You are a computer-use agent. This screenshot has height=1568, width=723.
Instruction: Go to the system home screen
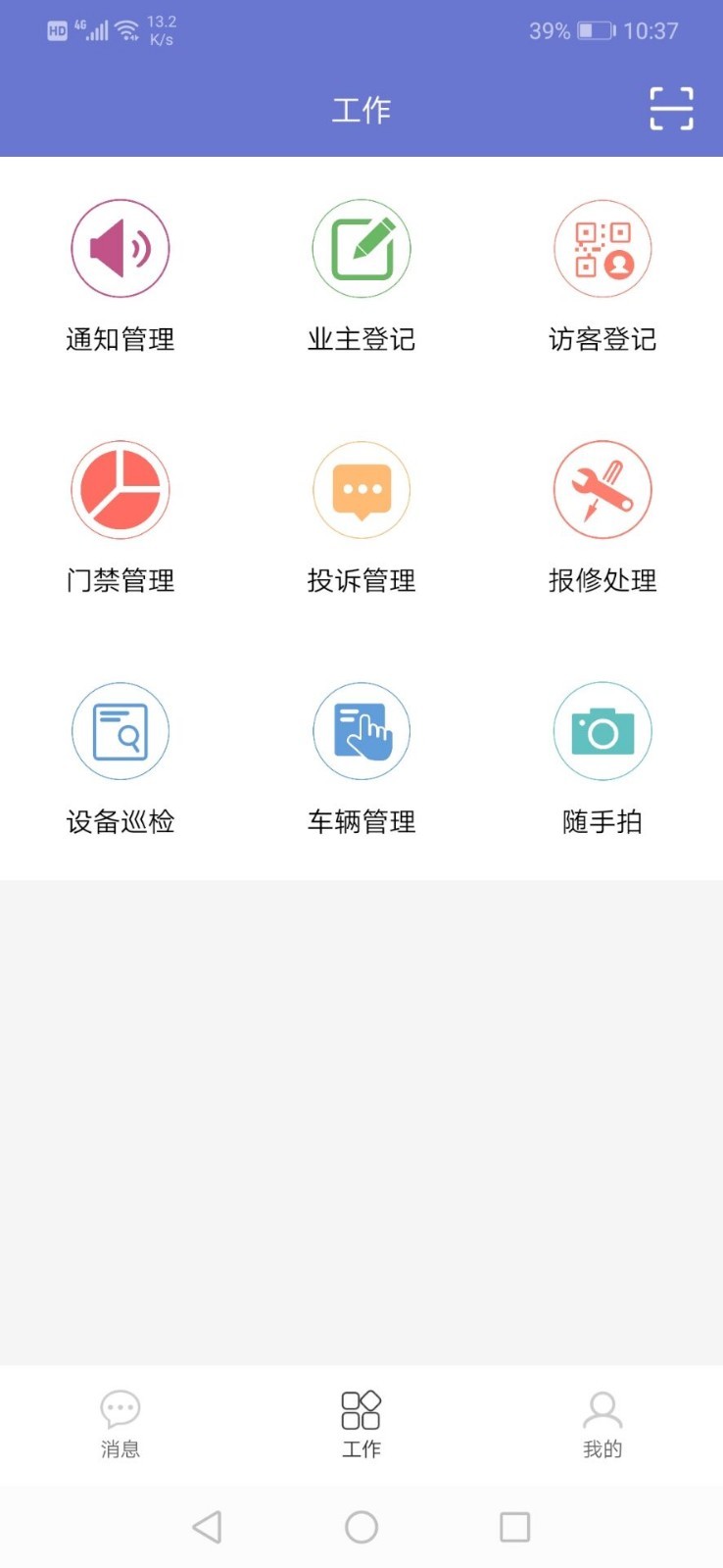pos(361,1527)
